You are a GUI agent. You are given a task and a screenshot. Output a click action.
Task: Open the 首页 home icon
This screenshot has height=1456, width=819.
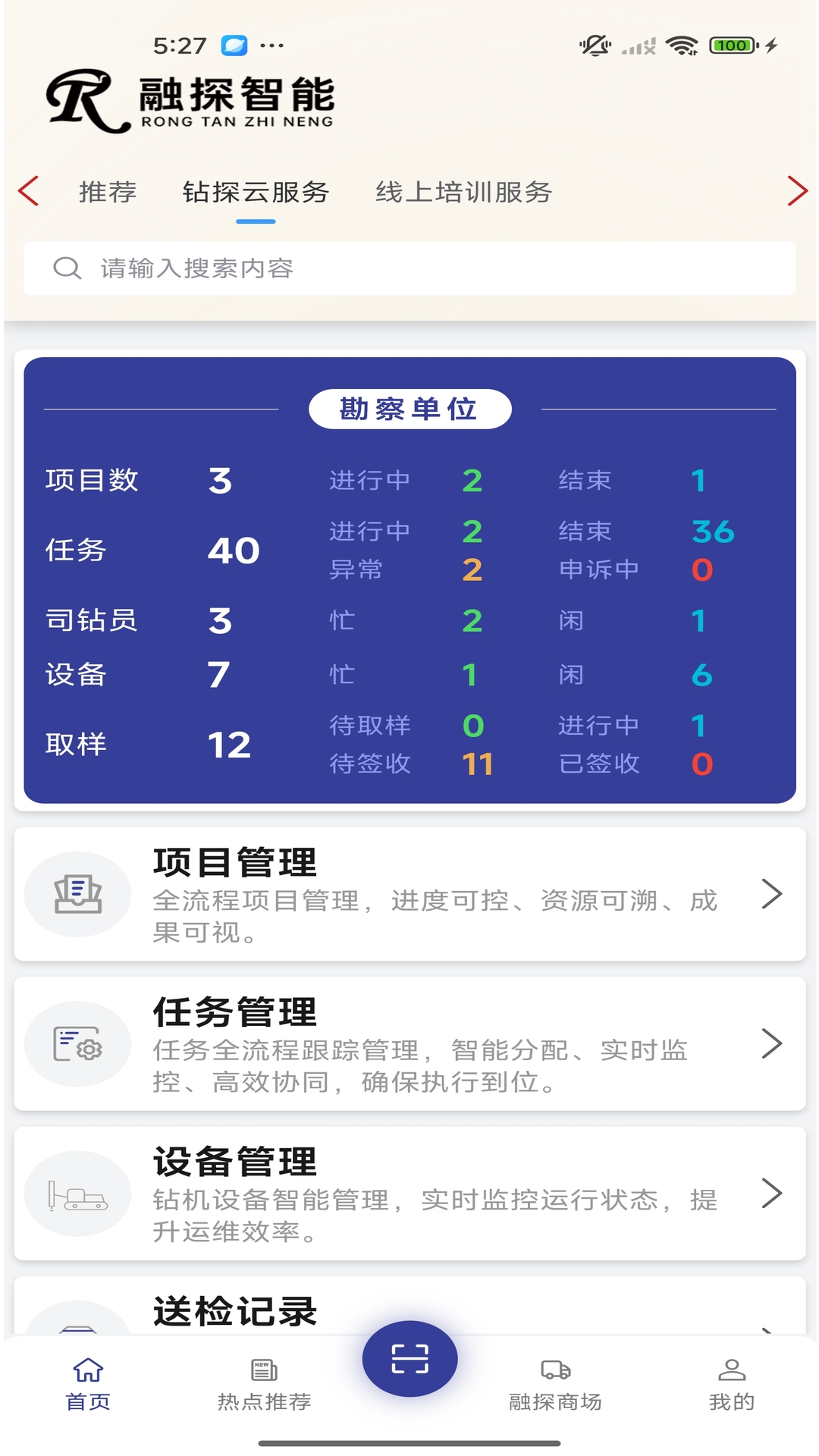87,1369
